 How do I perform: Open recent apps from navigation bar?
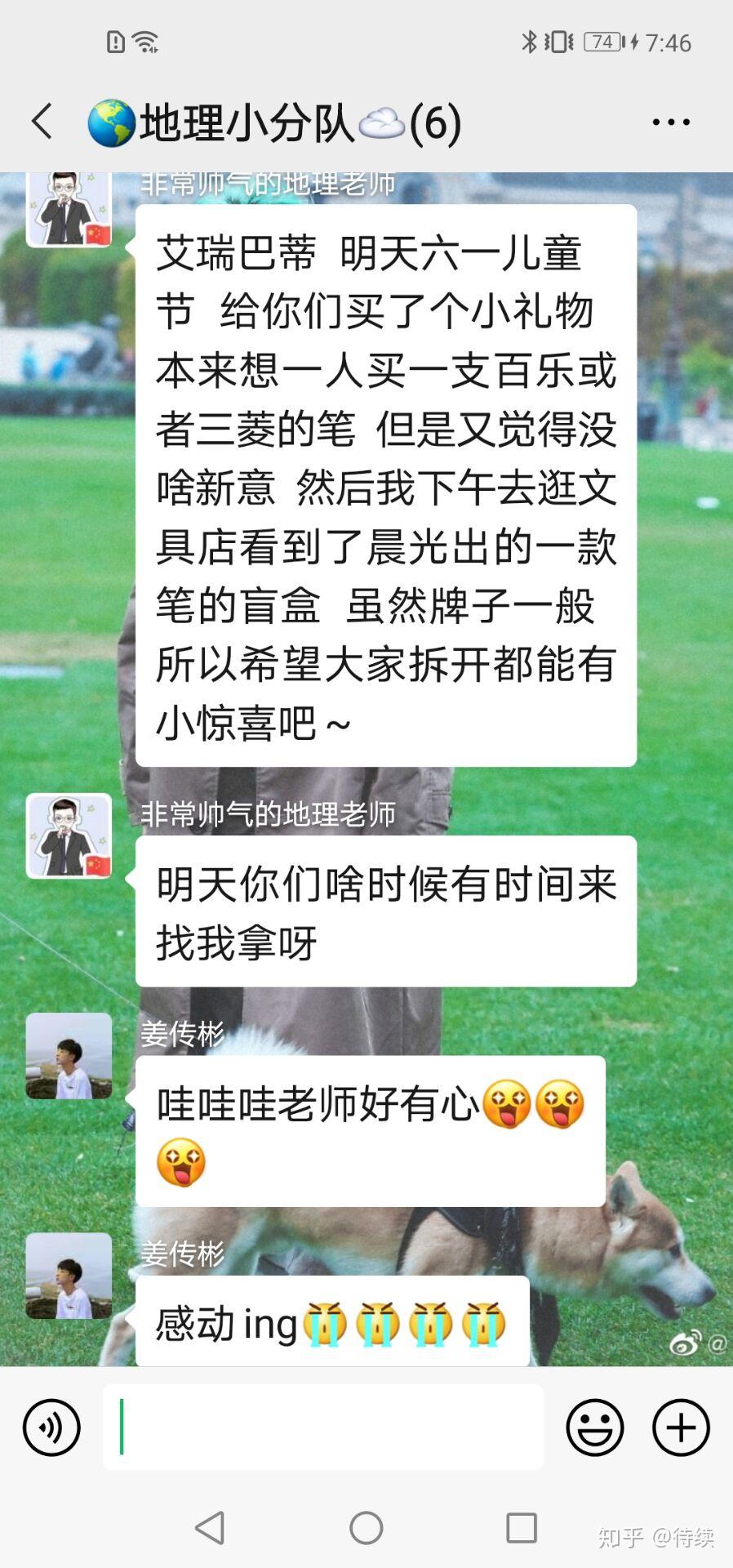(522, 1527)
